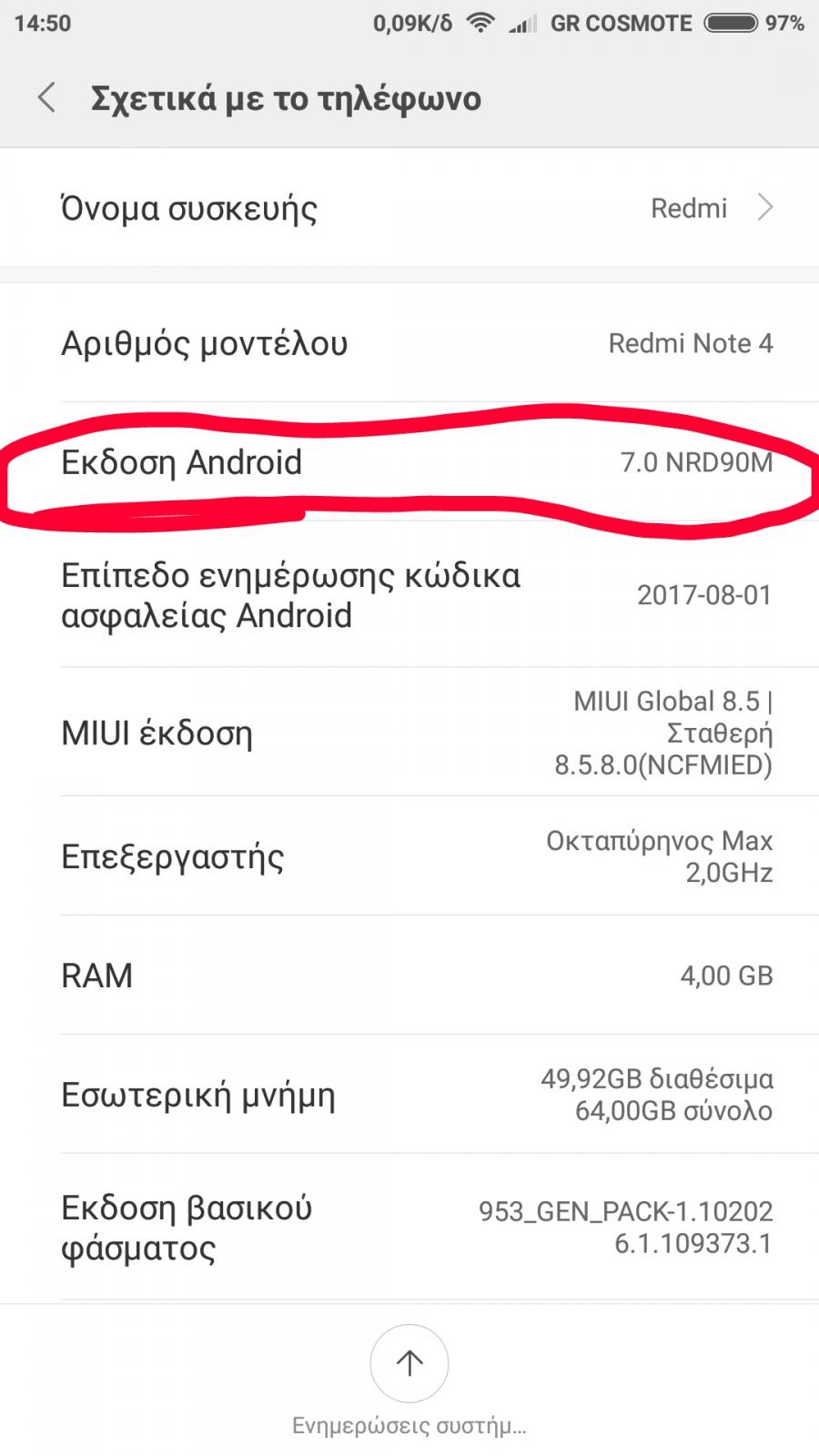Tap the MIUI έκδοση row
Screen dimensions: 819x1456
pos(409,733)
